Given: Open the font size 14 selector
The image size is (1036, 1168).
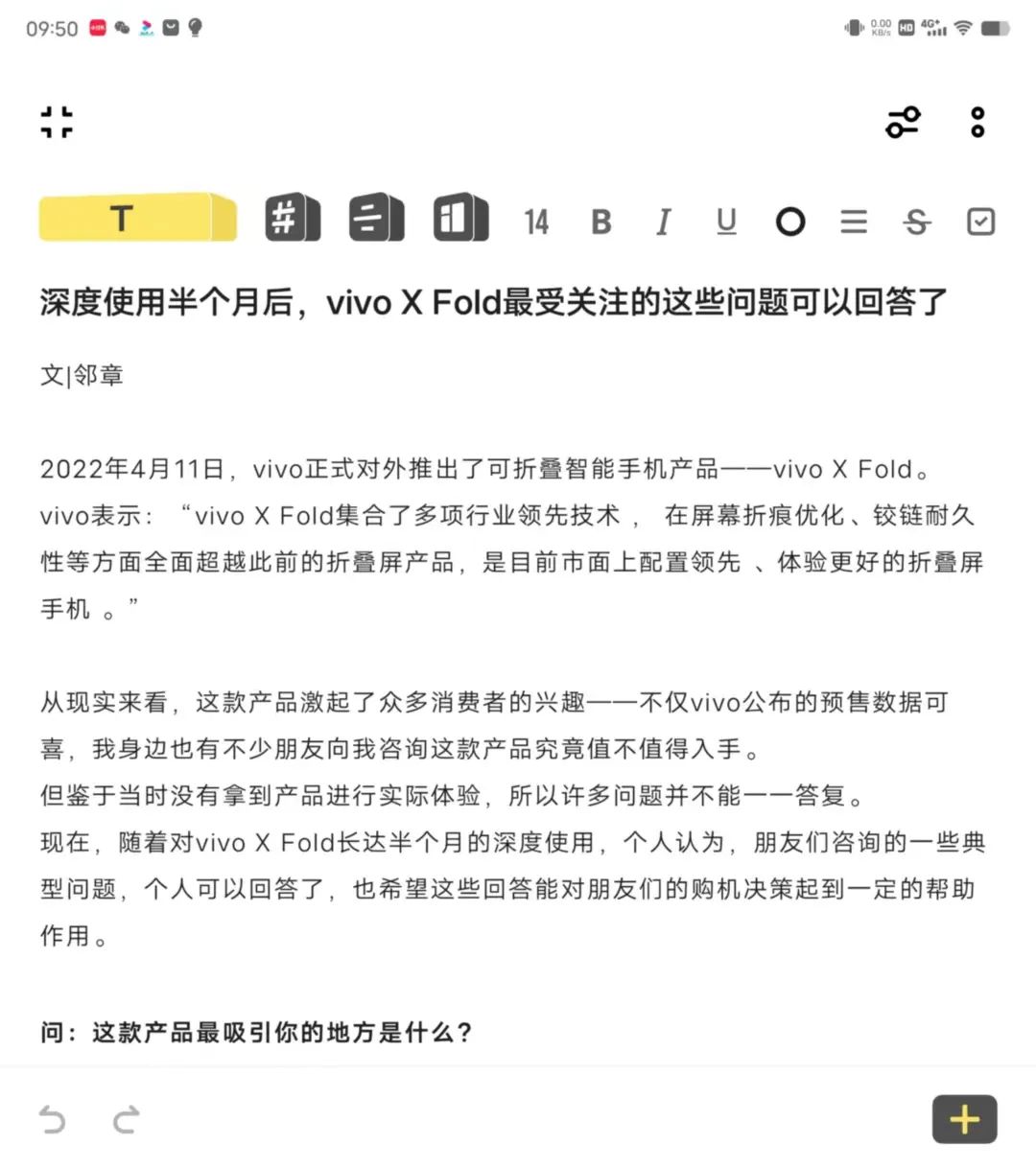Looking at the screenshot, I should pos(536,222).
